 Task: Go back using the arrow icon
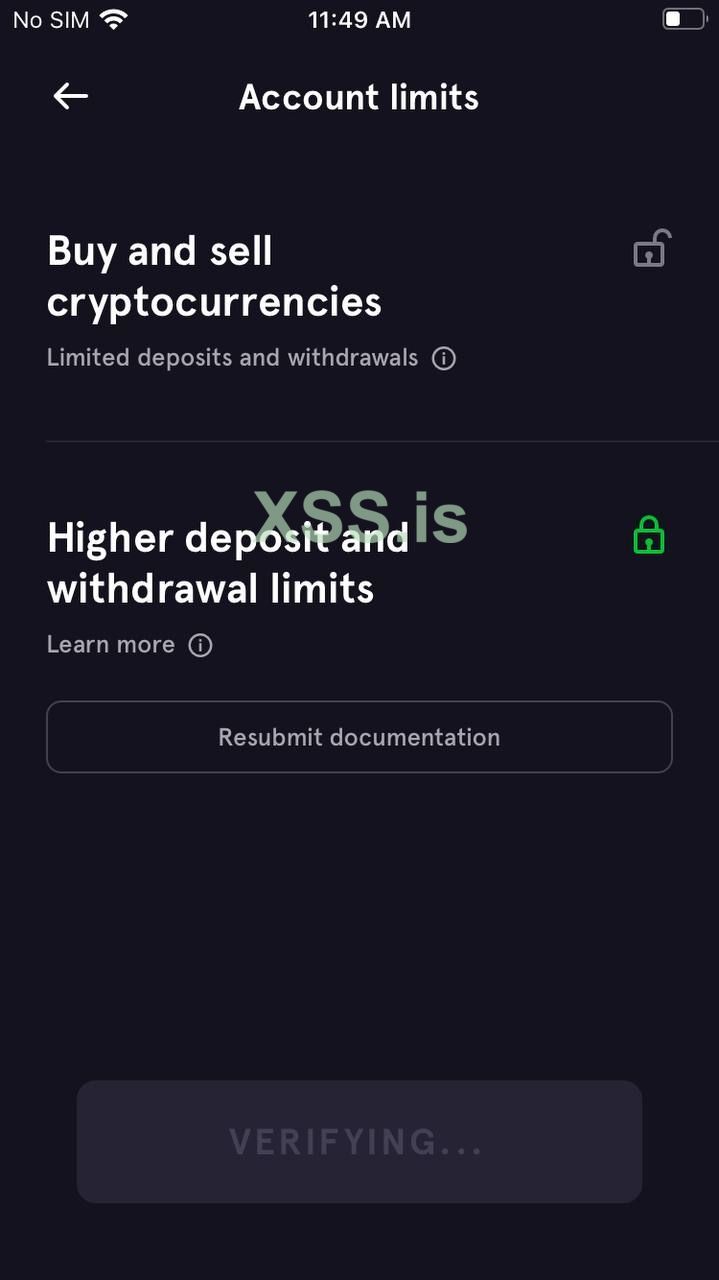click(x=71, y=96)
